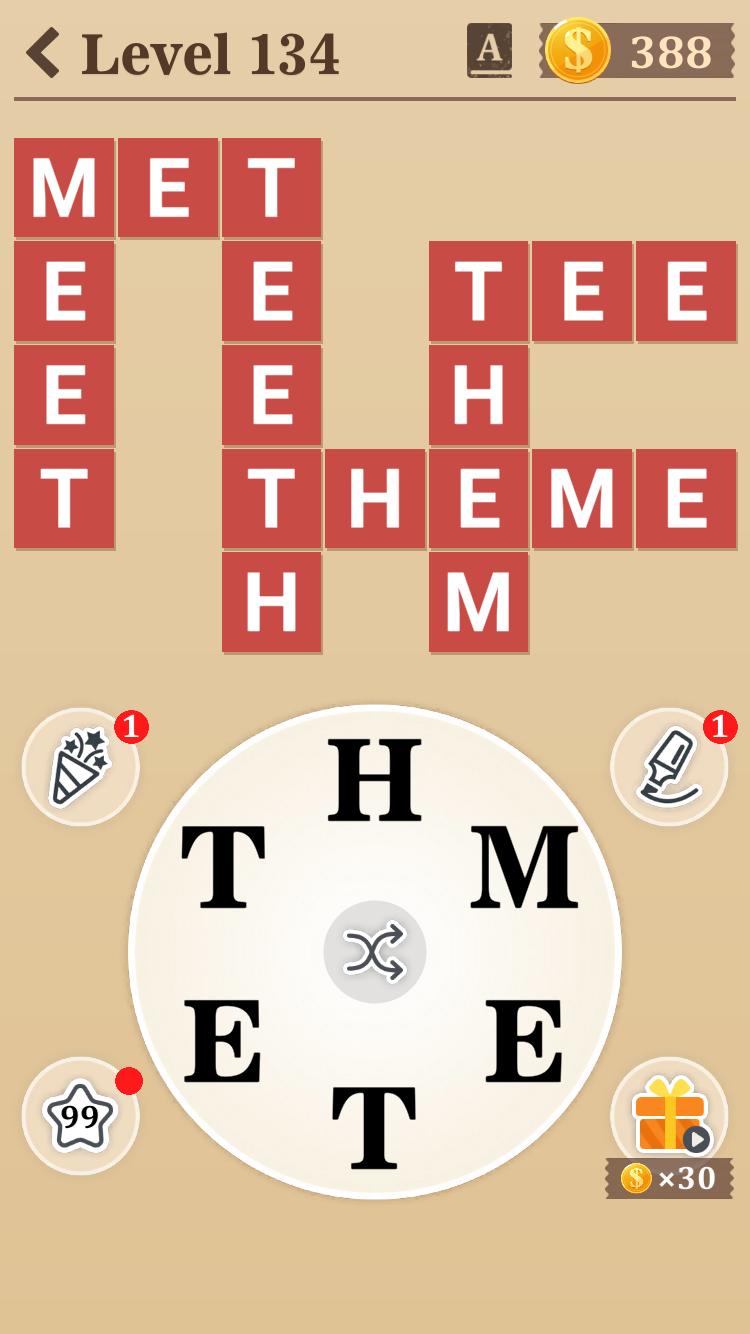The height and width of the screenshot is (1334, 750).
Task: Select letter H on the wheel
Action: [375, 781]
